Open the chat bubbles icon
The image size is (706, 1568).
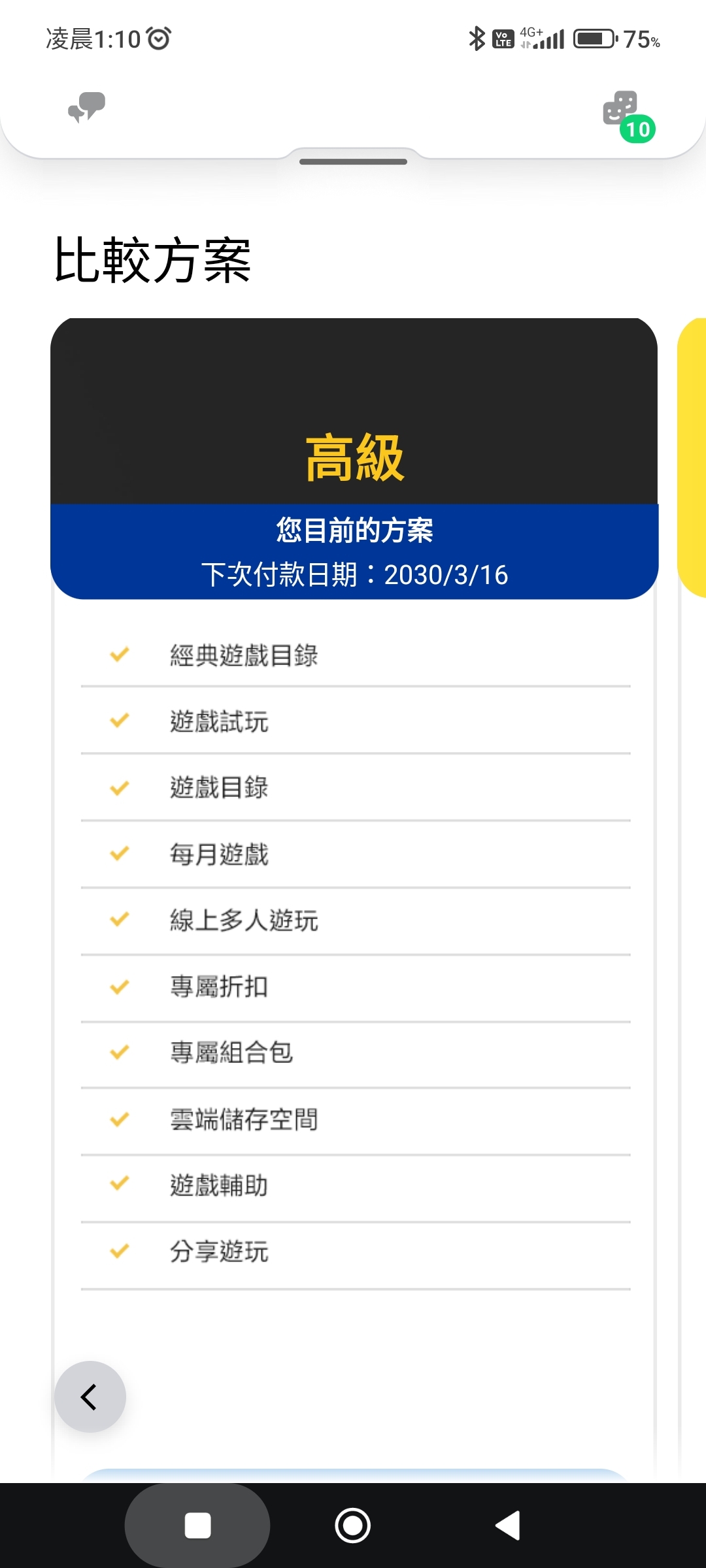[x=86, y=107]
